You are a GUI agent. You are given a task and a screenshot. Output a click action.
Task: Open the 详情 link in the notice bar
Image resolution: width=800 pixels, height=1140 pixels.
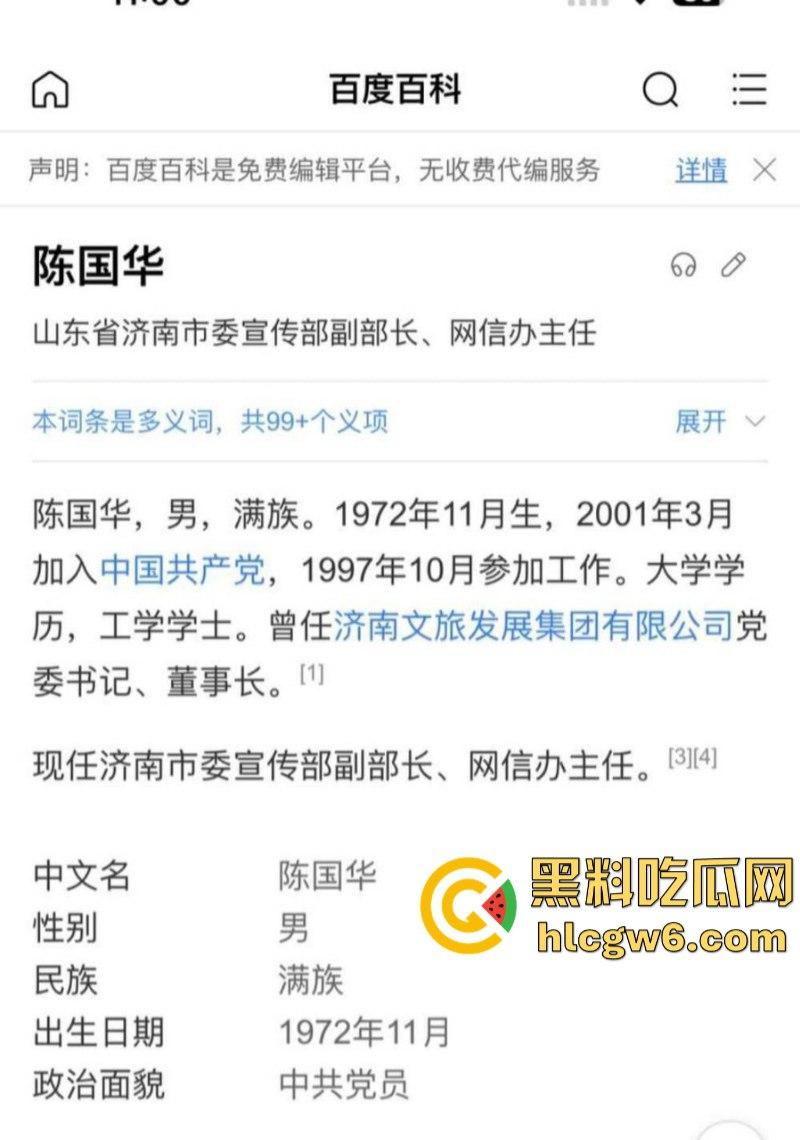pos(701,169)
